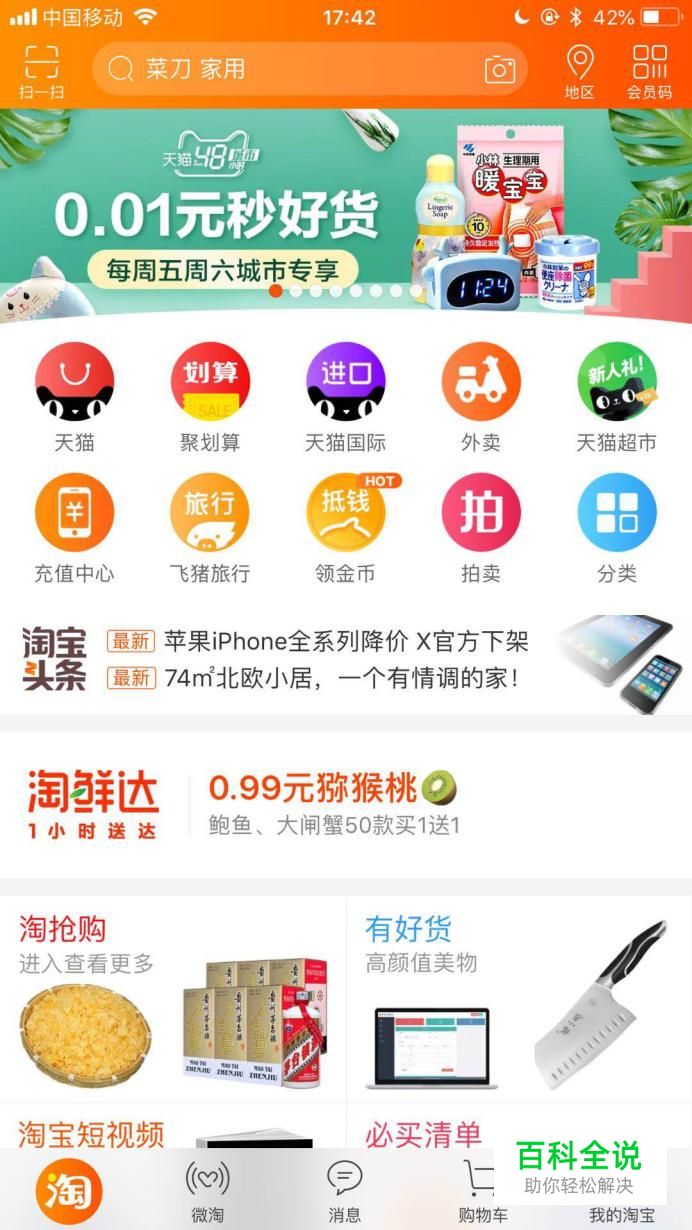
Task: Tap the search box showing 菜刀 家用
Action: (290, 69)
